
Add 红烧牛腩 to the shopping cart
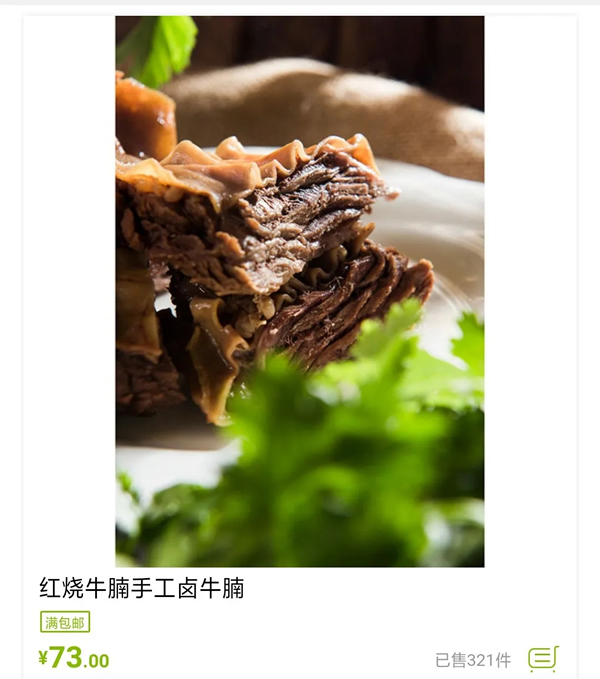pos(542,659)
